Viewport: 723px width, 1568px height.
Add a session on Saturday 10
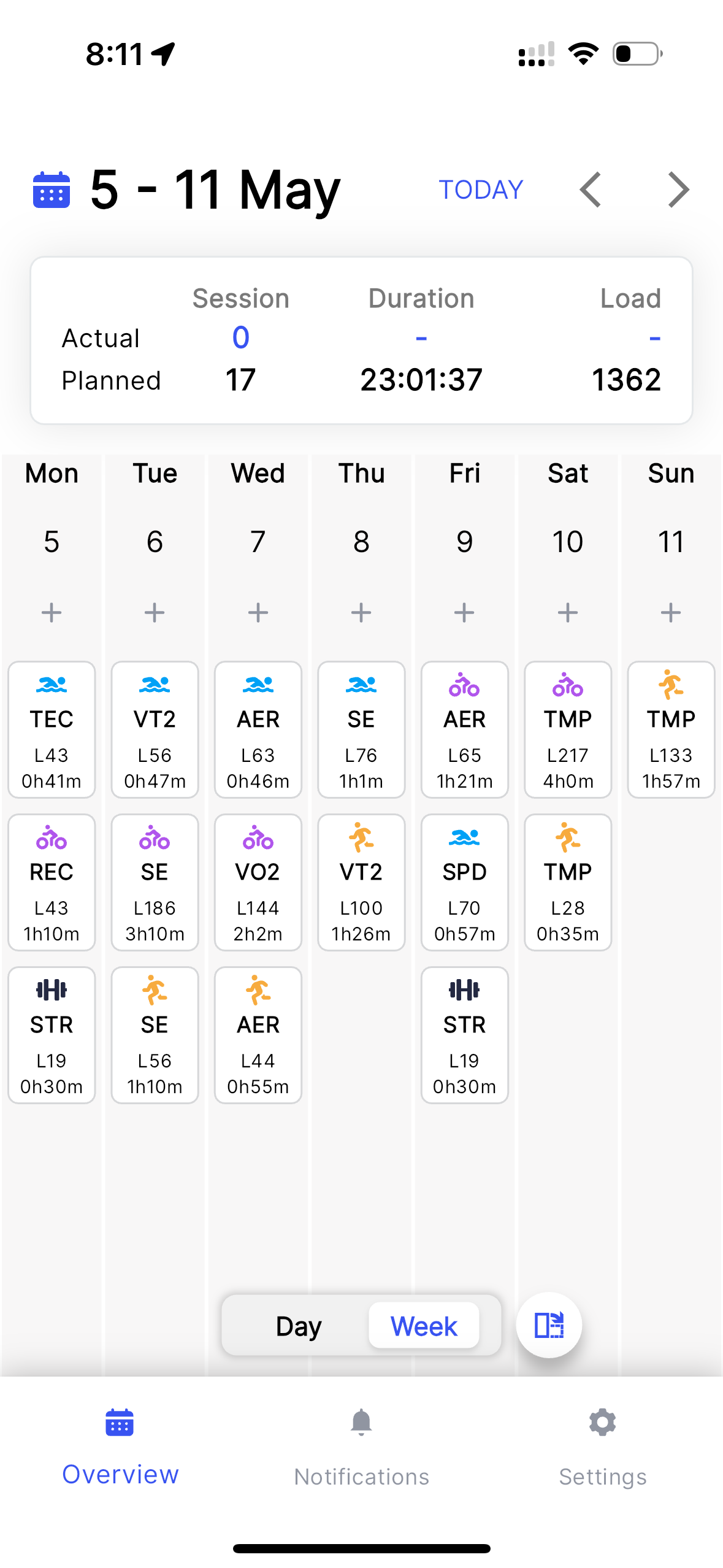click(568, 612)
